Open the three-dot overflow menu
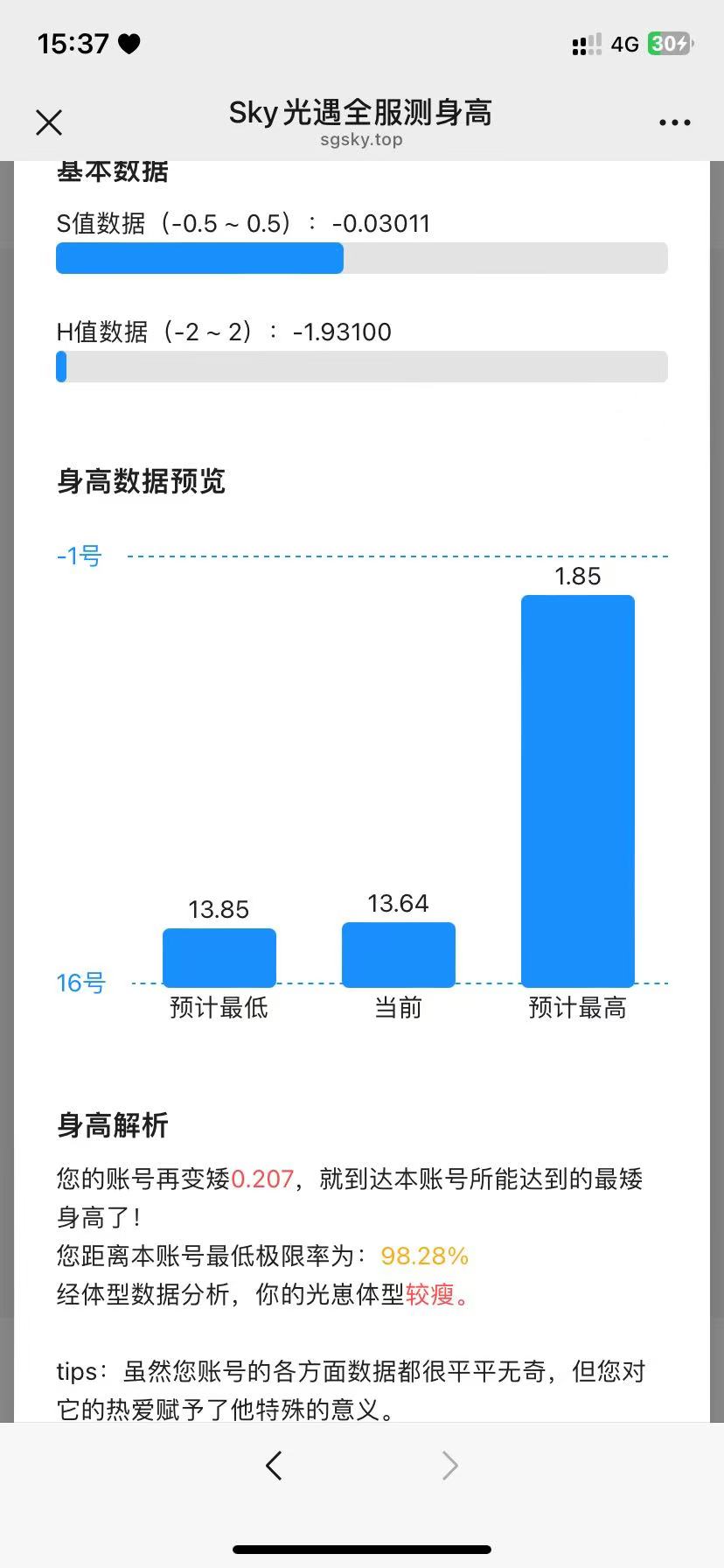This screenshot has height=1568, width=724. (674, 122)
